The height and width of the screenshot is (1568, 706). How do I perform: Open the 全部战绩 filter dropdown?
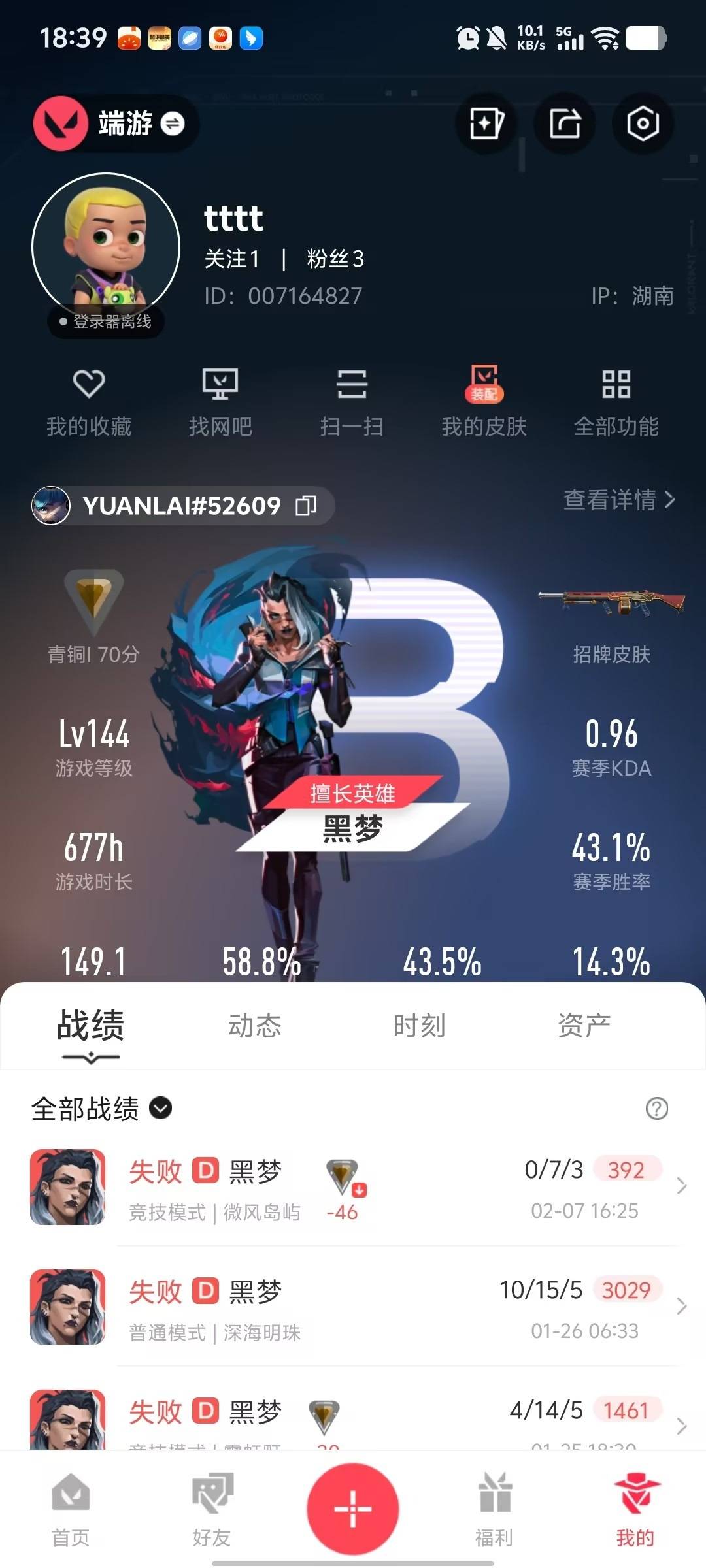pos(159,1109)
